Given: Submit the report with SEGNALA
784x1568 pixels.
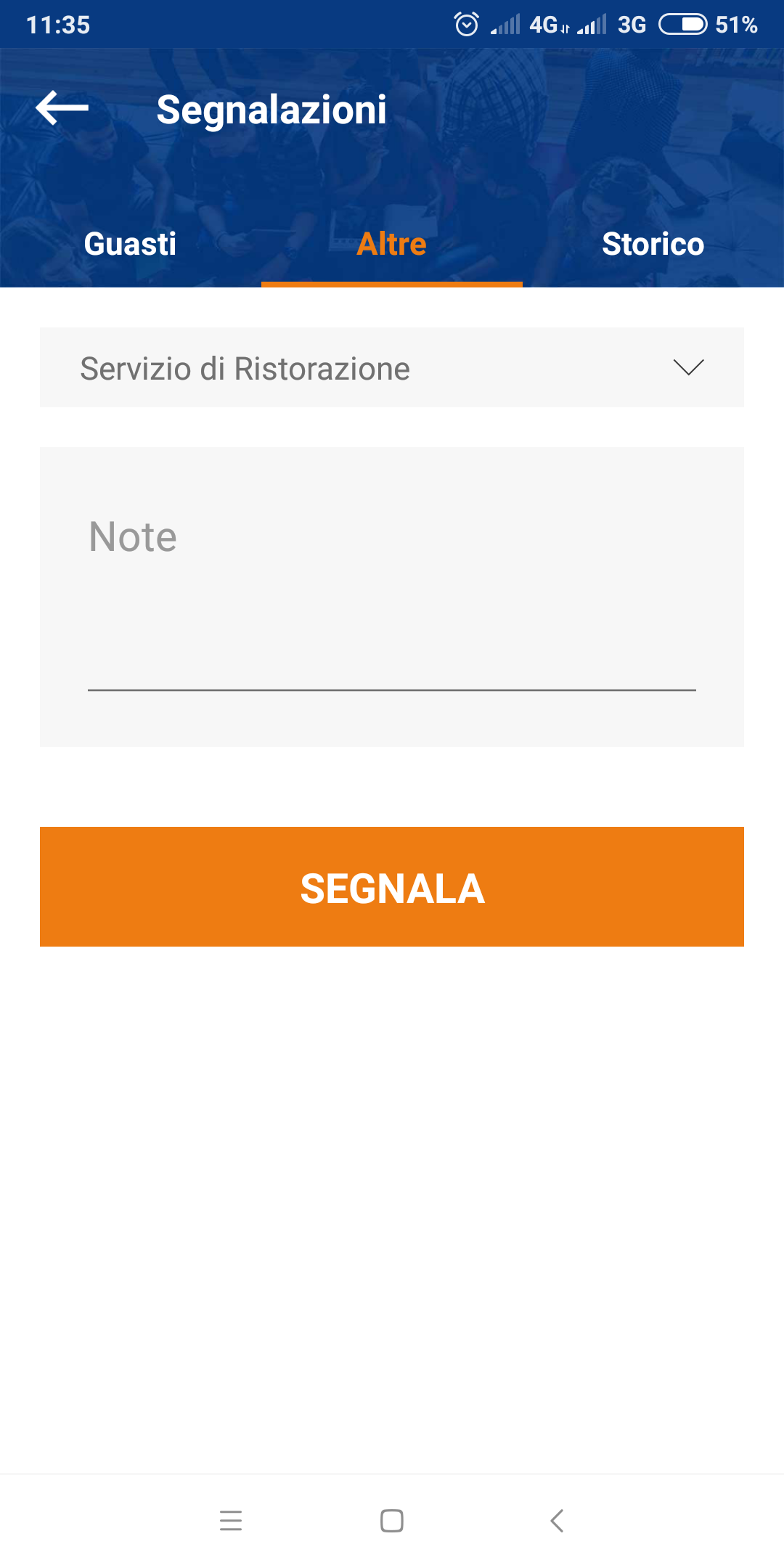Looking at the screenshot, I should pyautogui.click(x=392, y=887).
